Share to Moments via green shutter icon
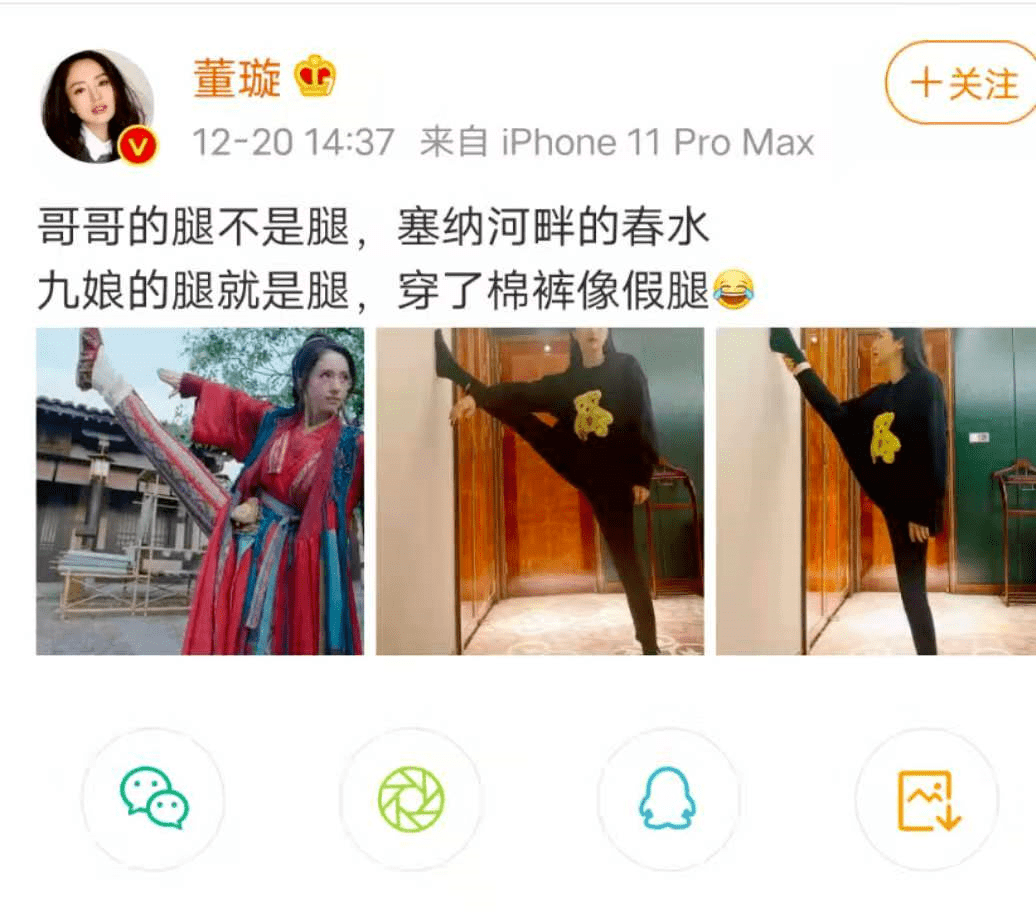 click(411, 799)
